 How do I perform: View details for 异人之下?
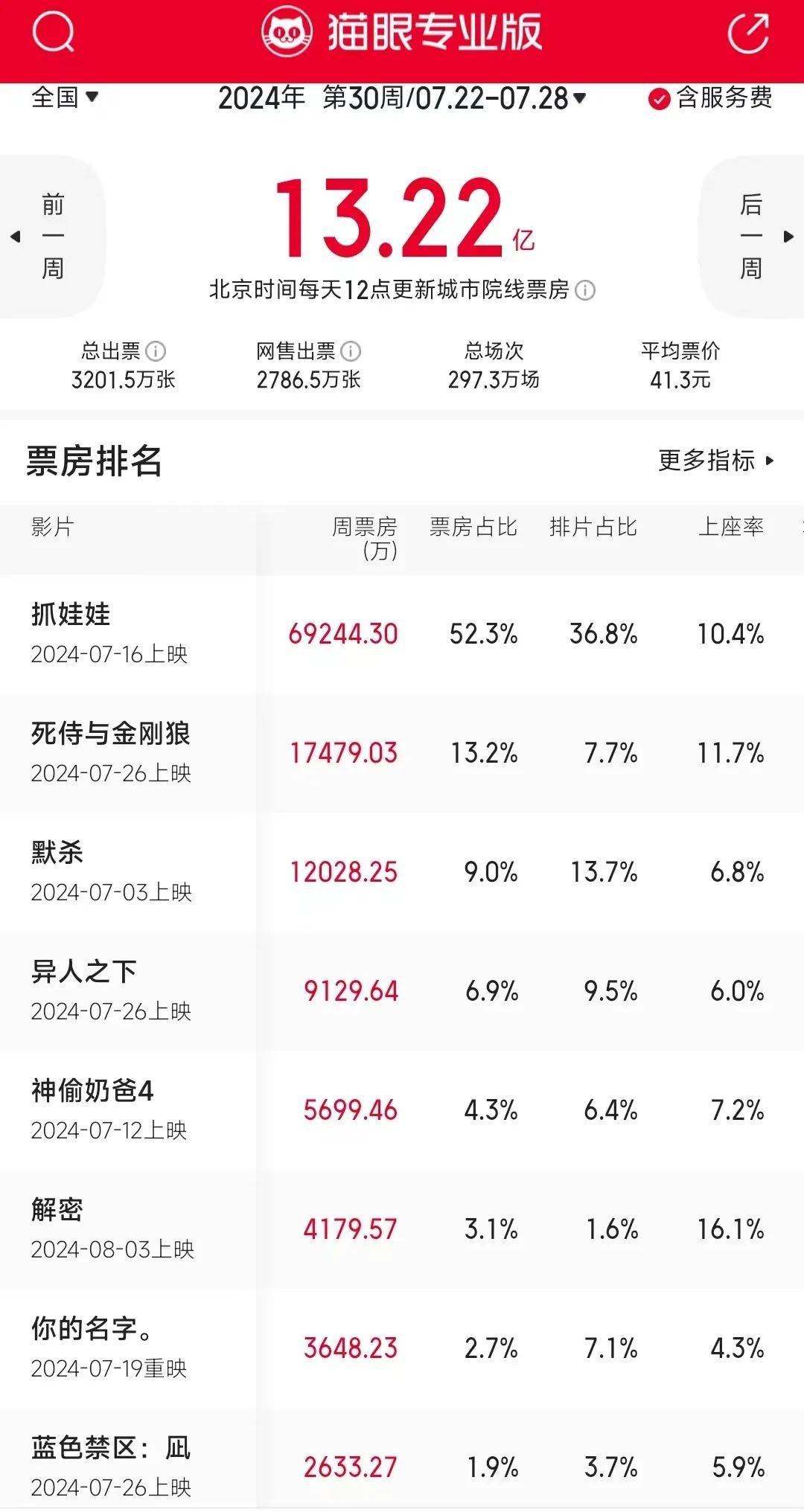[x=83, y=972]
